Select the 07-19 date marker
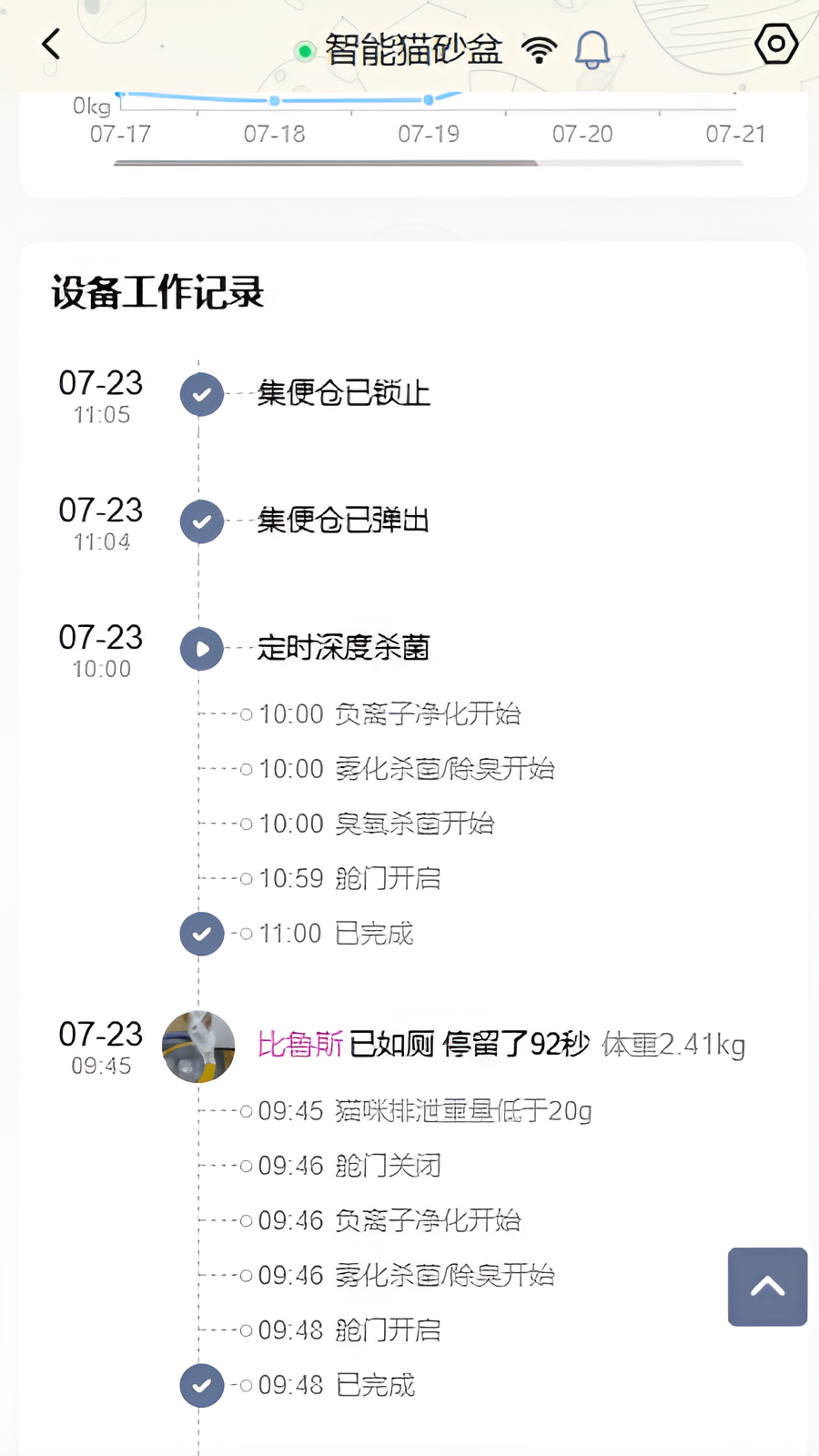The image size is (819, 1456). (x=427, y=134)
